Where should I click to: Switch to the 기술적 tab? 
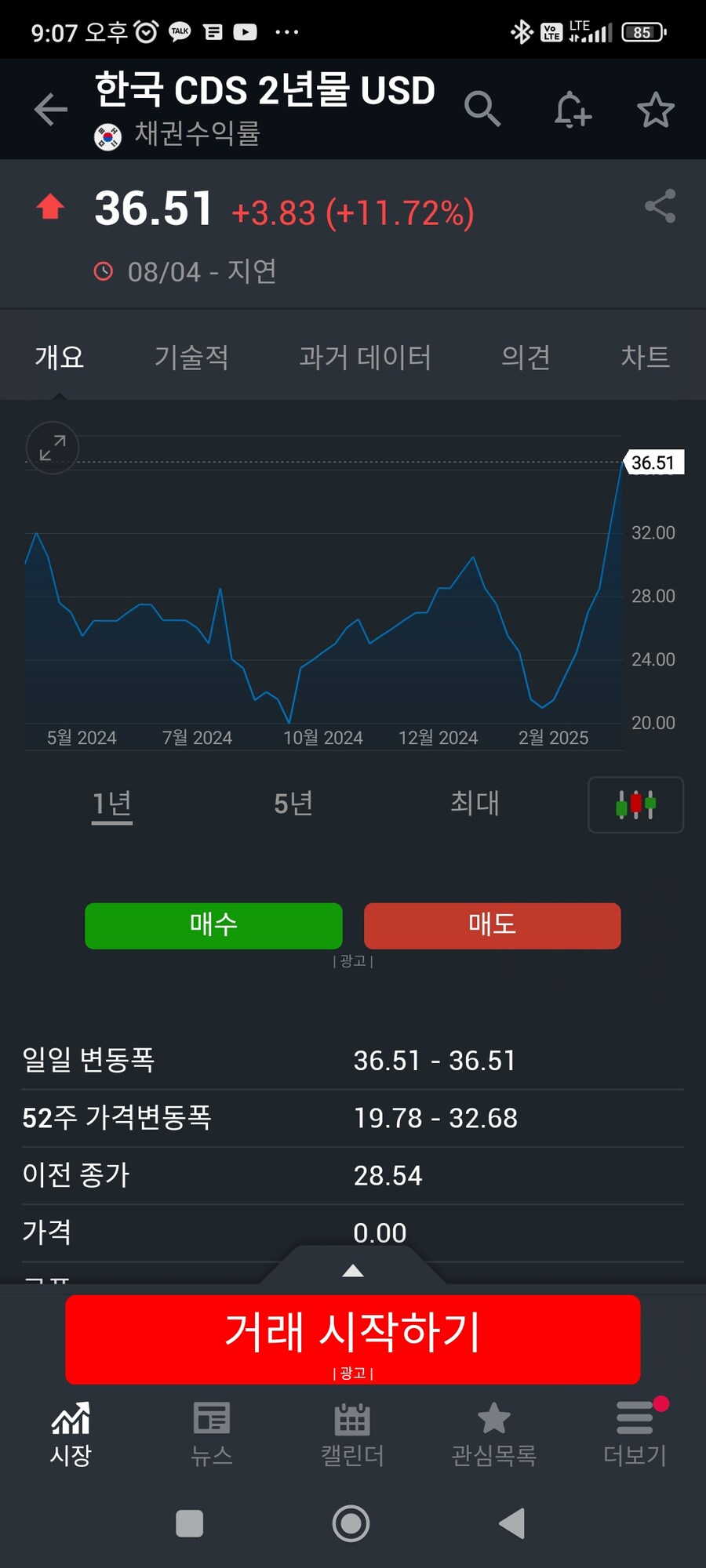coord(191,358)
